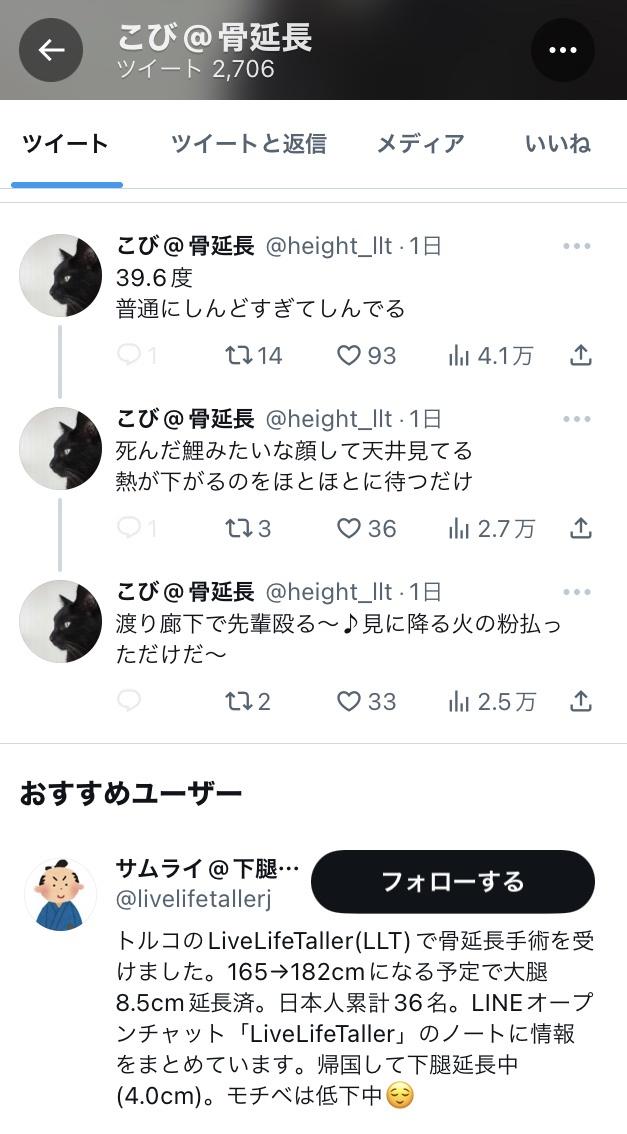Select the ツイート tab
The height and width of the screenshot is (1134, 627).
(x=65, y=144)
